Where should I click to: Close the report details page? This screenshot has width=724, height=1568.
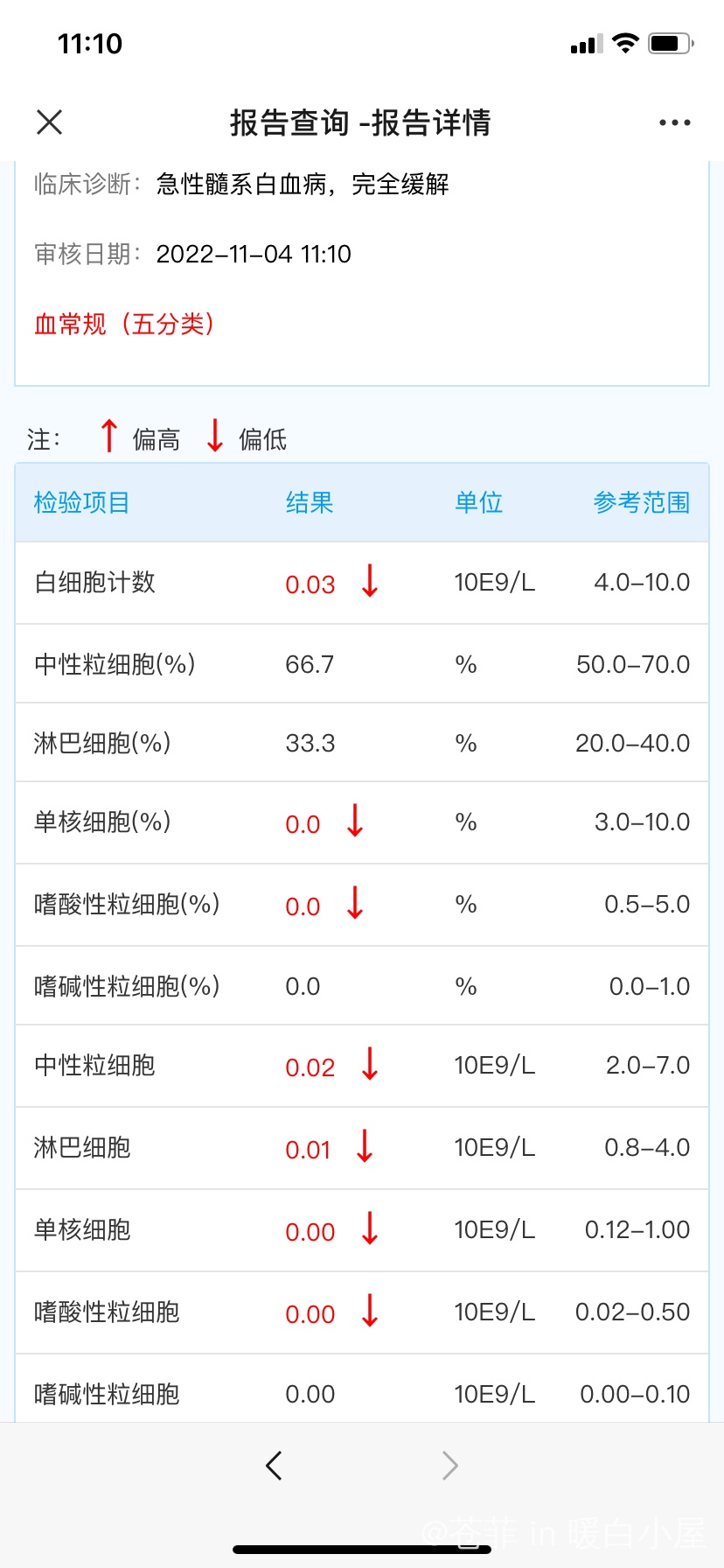(x=50, y=122)
